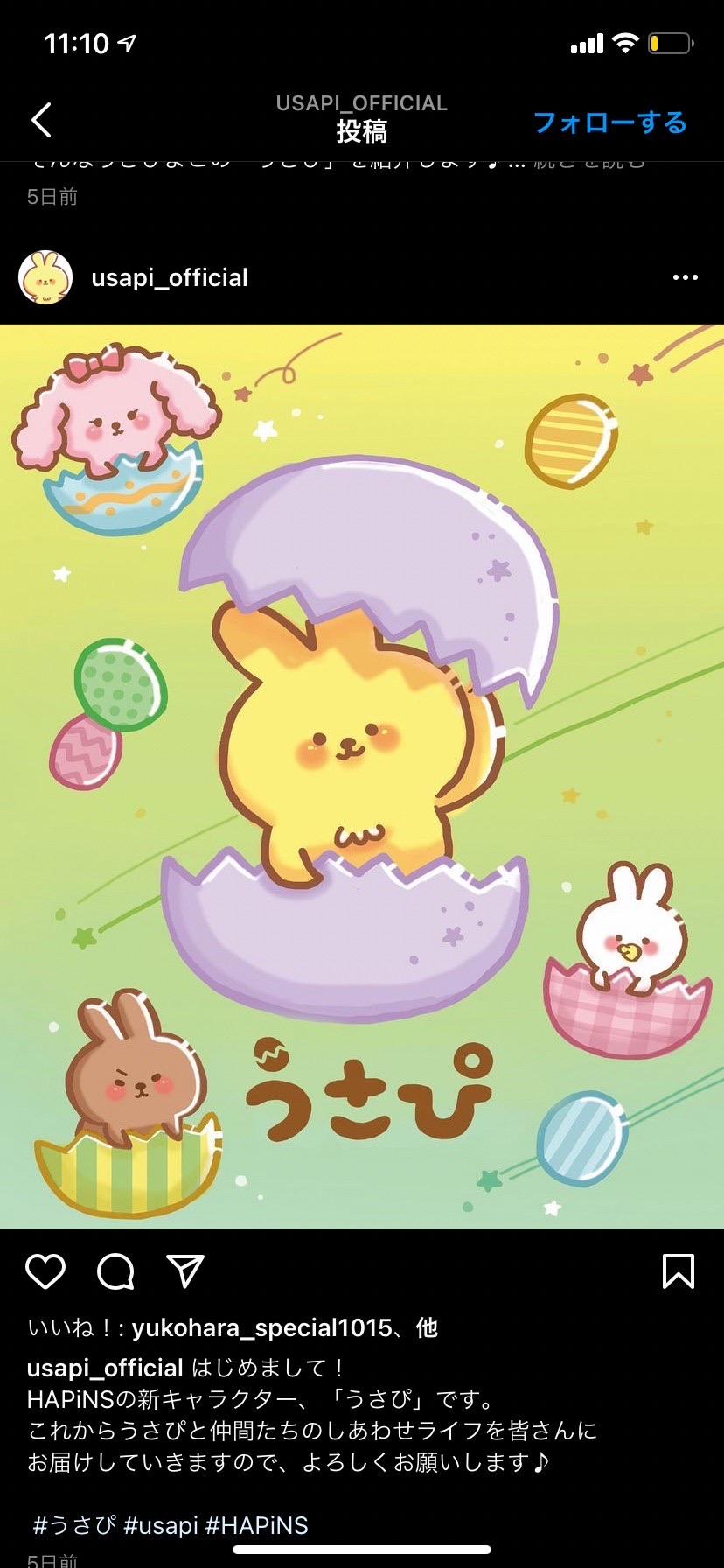
Task: Bookmark this うさぴ post
Action: pos(679,1271)
